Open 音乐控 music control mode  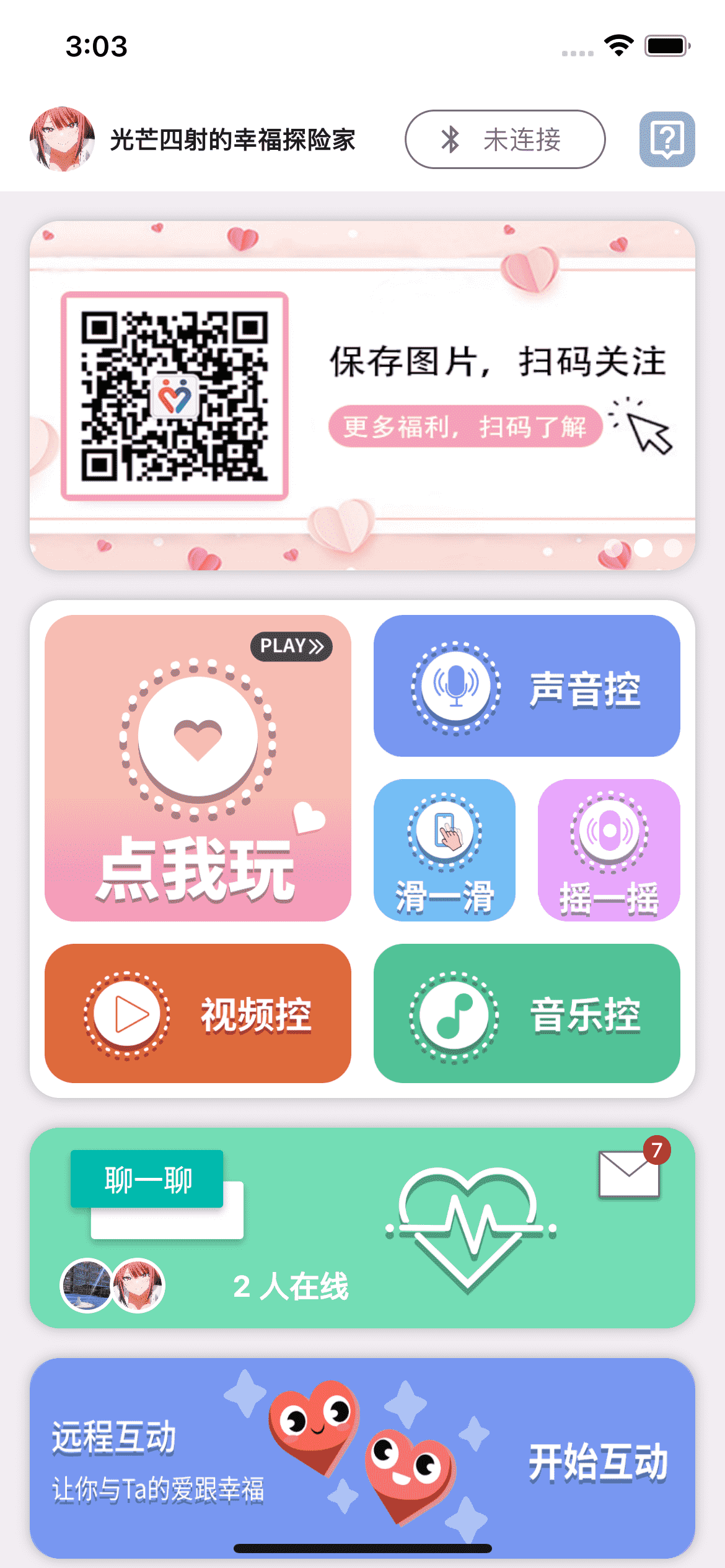(x=527, y=1013)
